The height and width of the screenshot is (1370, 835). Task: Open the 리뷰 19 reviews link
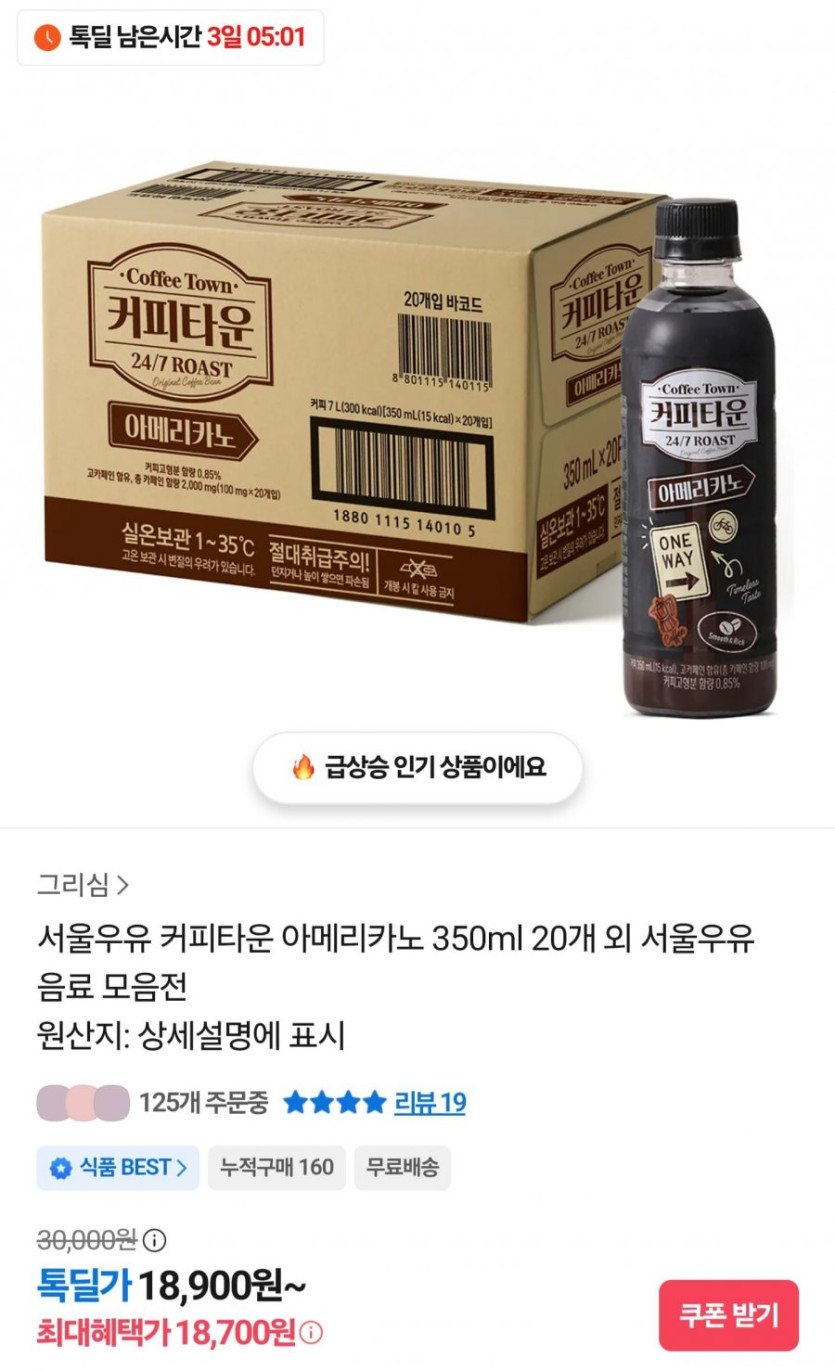pyautogui.click(x=429, y=1103)
